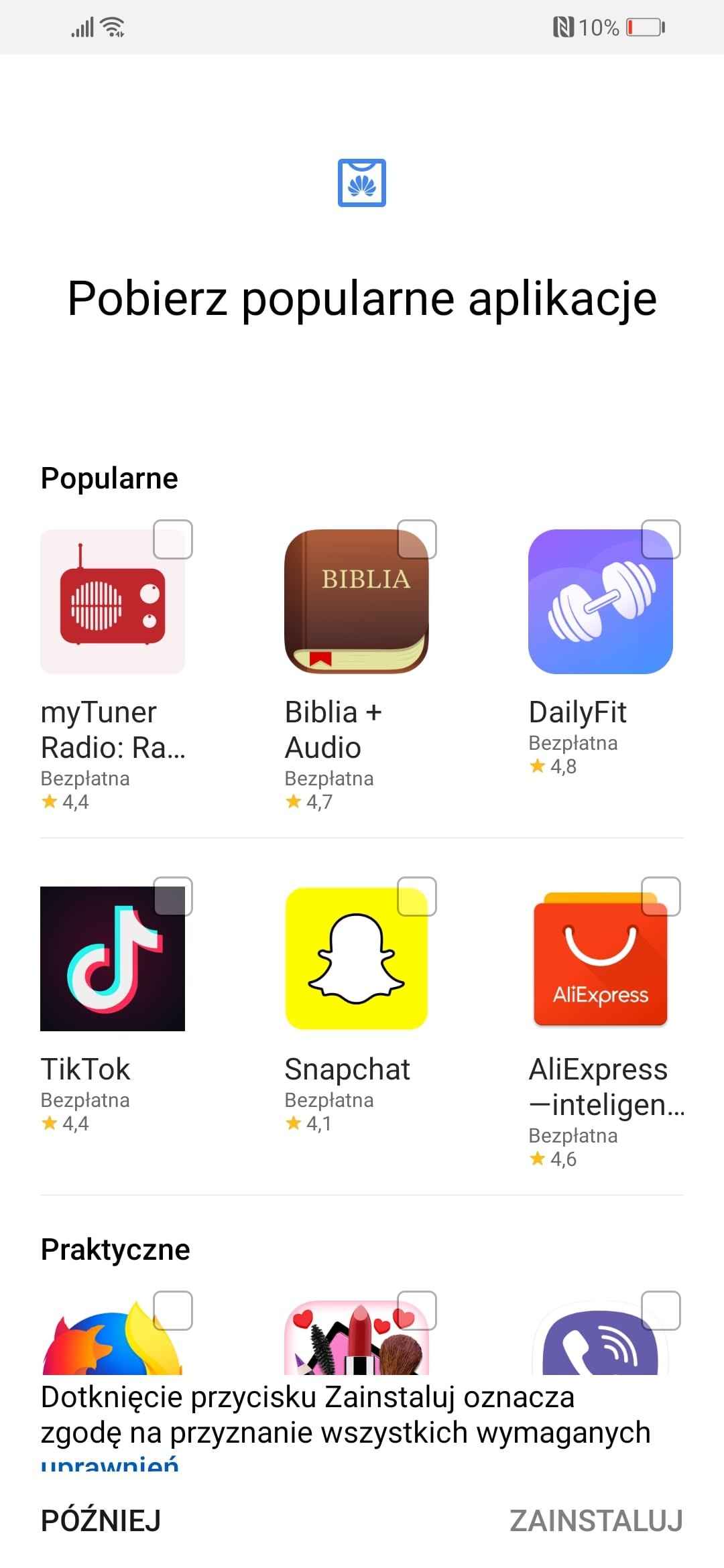This screenshot has height=1568, width=724.
Task: Check the Viber app checkbox
Action: click(661, 1311)
